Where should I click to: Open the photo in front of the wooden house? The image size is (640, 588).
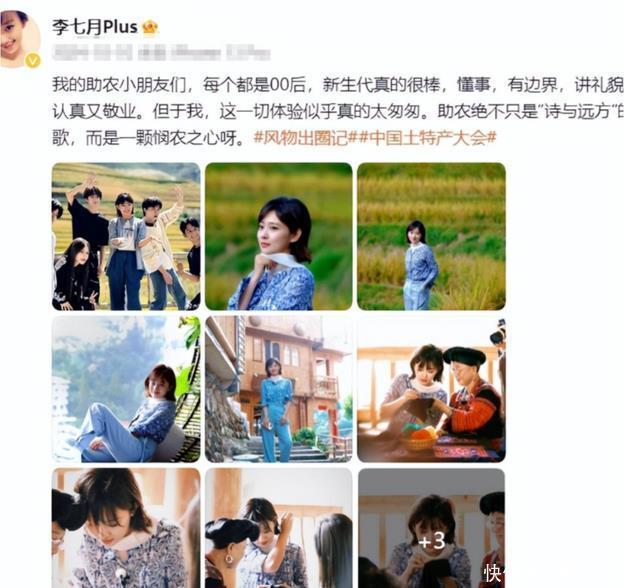coord(279,389)
